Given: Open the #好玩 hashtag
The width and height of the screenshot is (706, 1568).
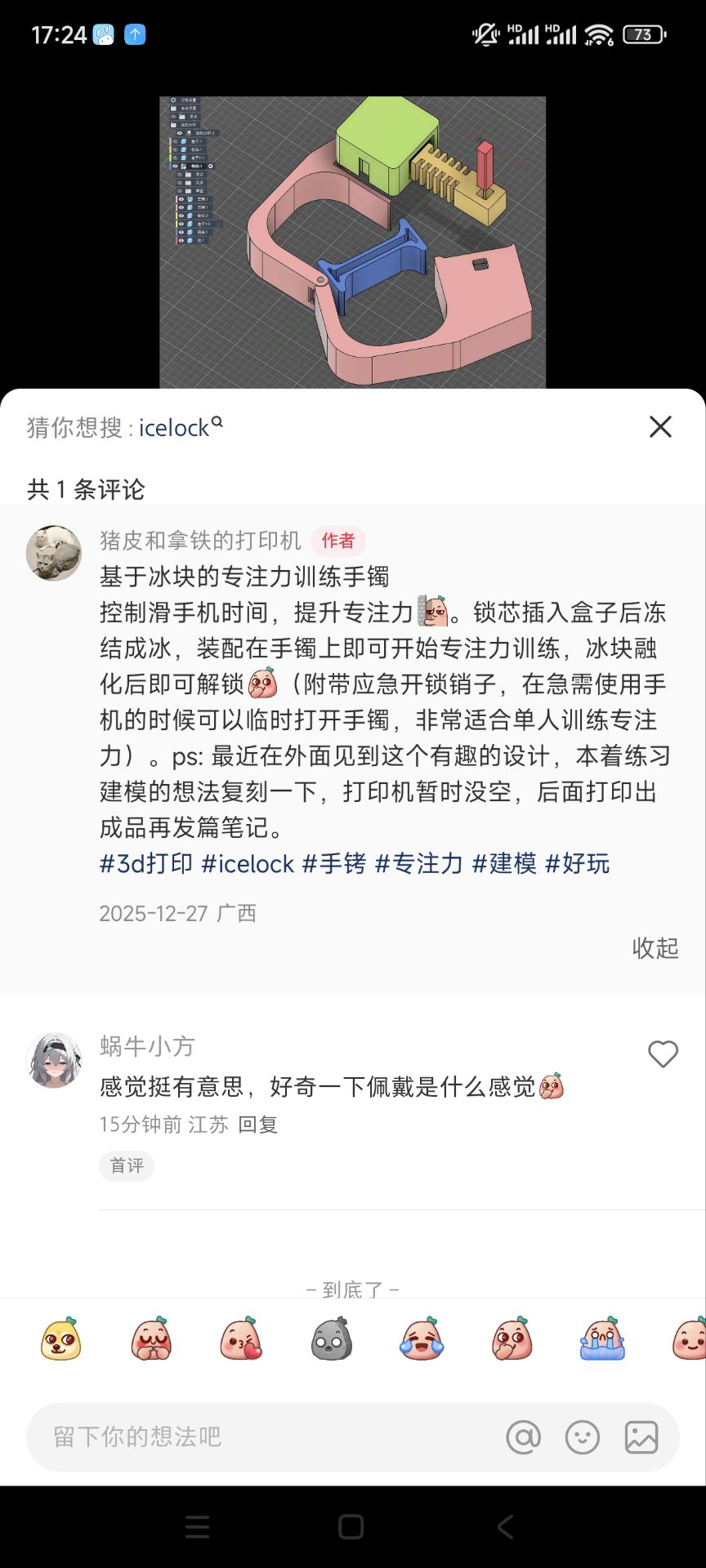Looking at the screenshot, I should point(578,863).
